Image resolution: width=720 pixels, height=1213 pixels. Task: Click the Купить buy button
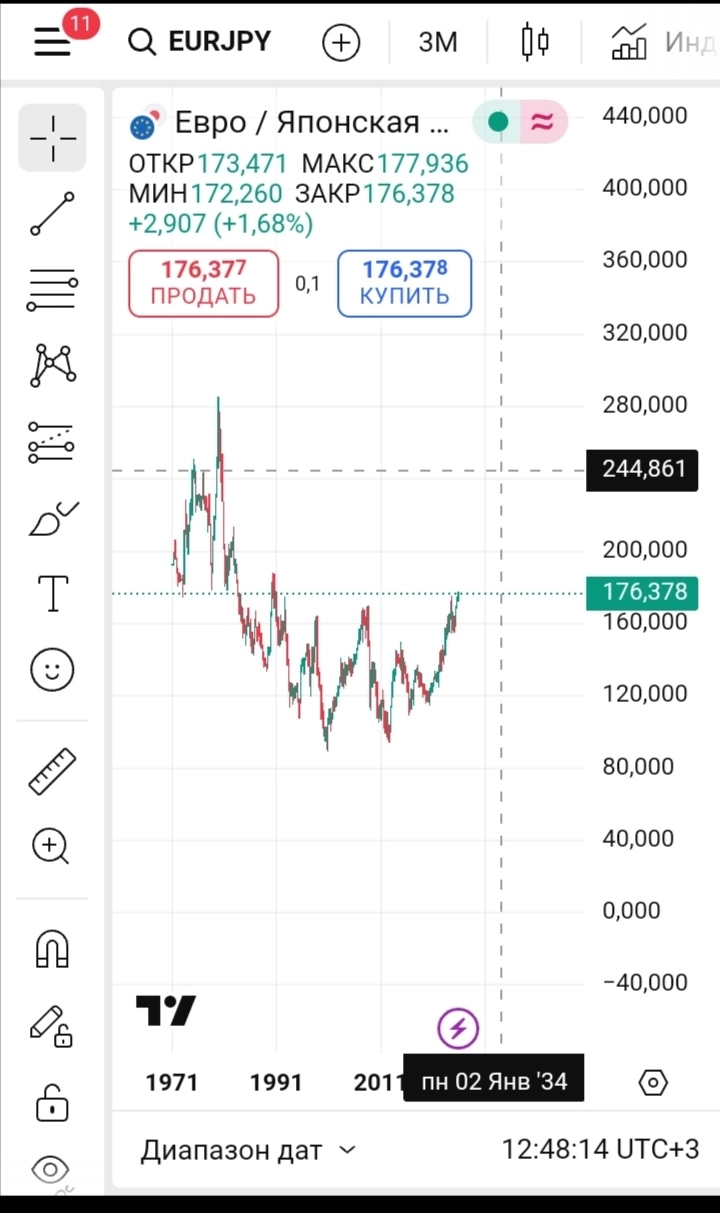(404, 283)
